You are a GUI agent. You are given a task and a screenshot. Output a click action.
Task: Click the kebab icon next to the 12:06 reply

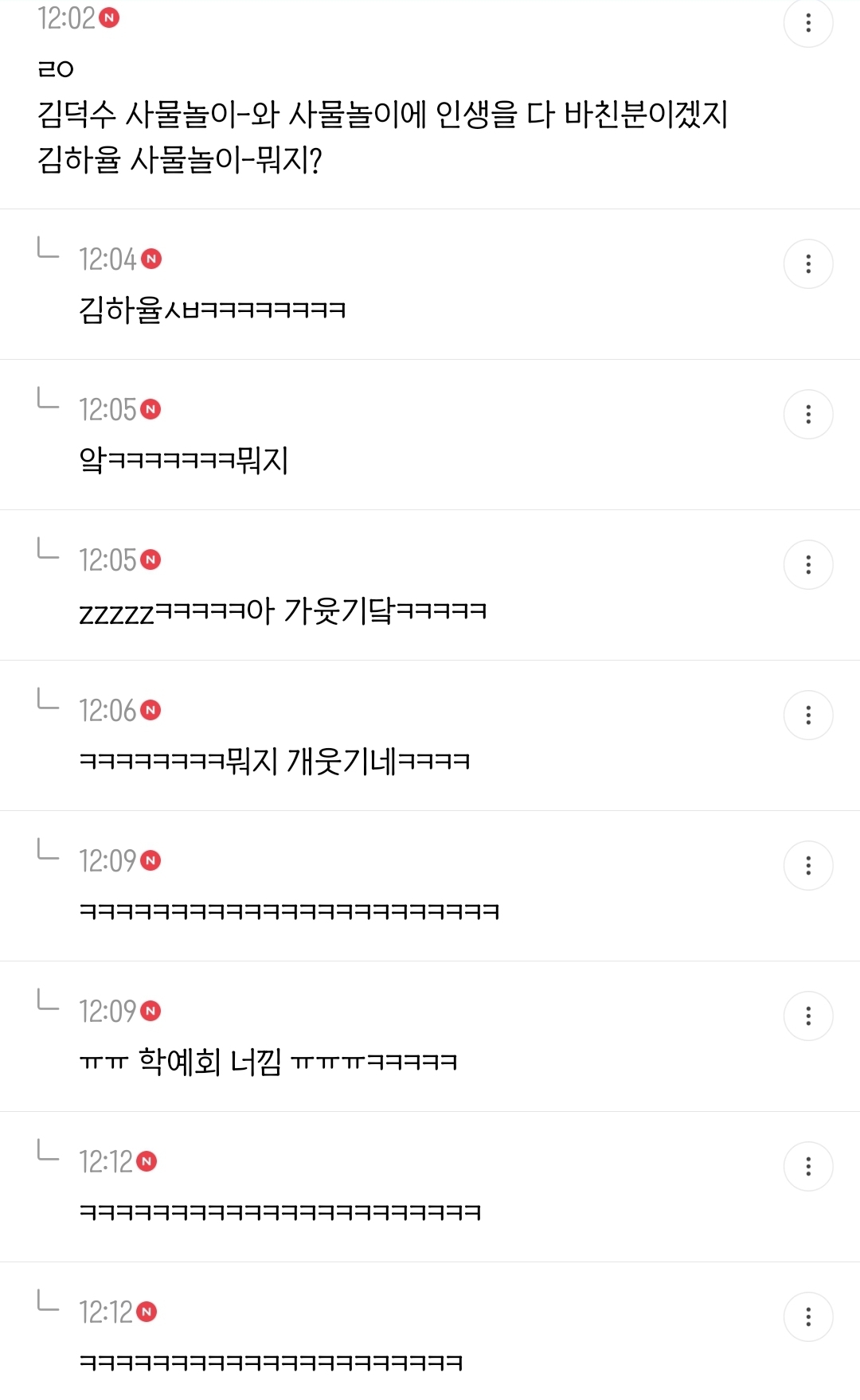point(810,714)
